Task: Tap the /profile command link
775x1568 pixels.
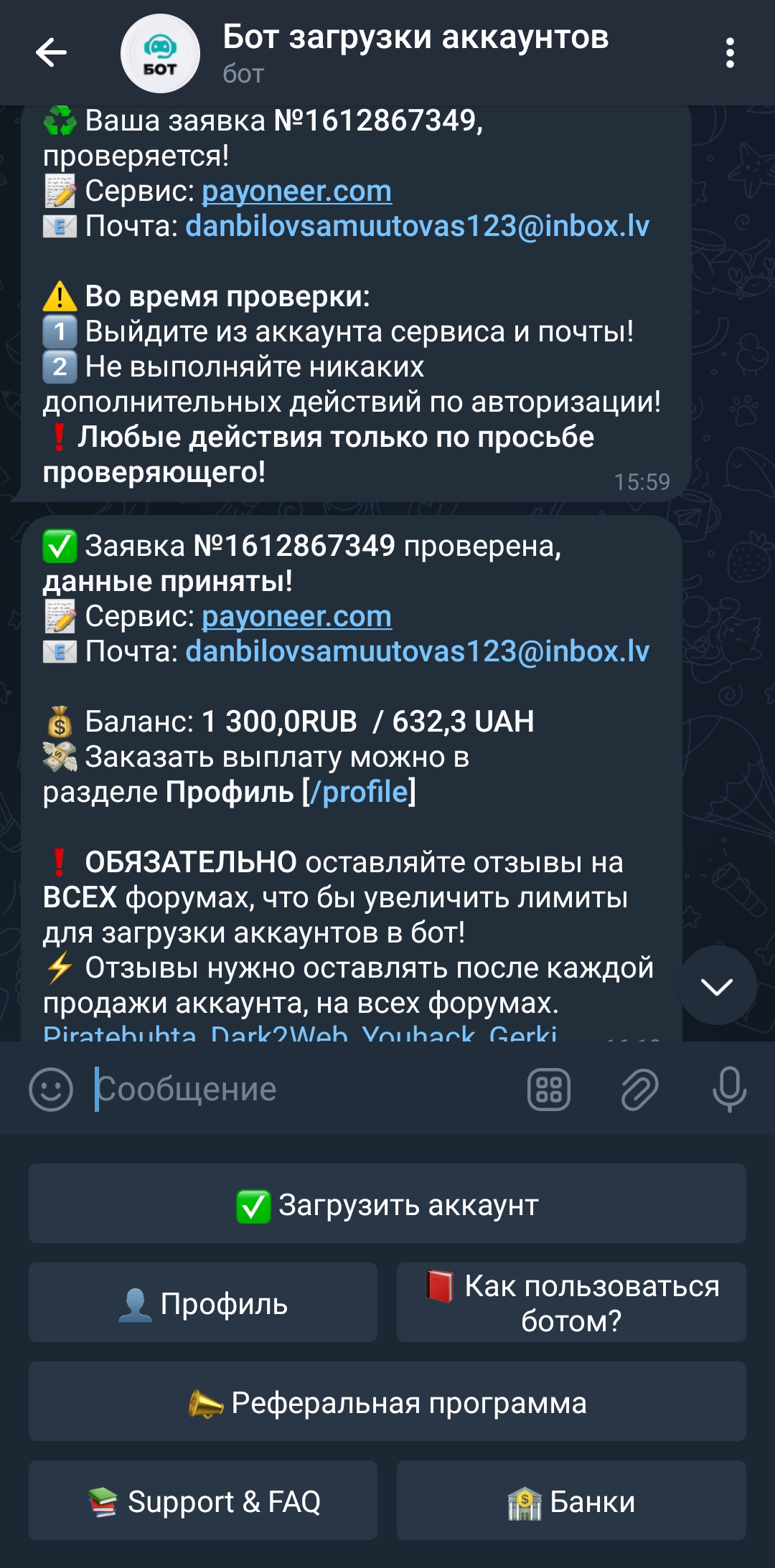Action: point(358,793)
